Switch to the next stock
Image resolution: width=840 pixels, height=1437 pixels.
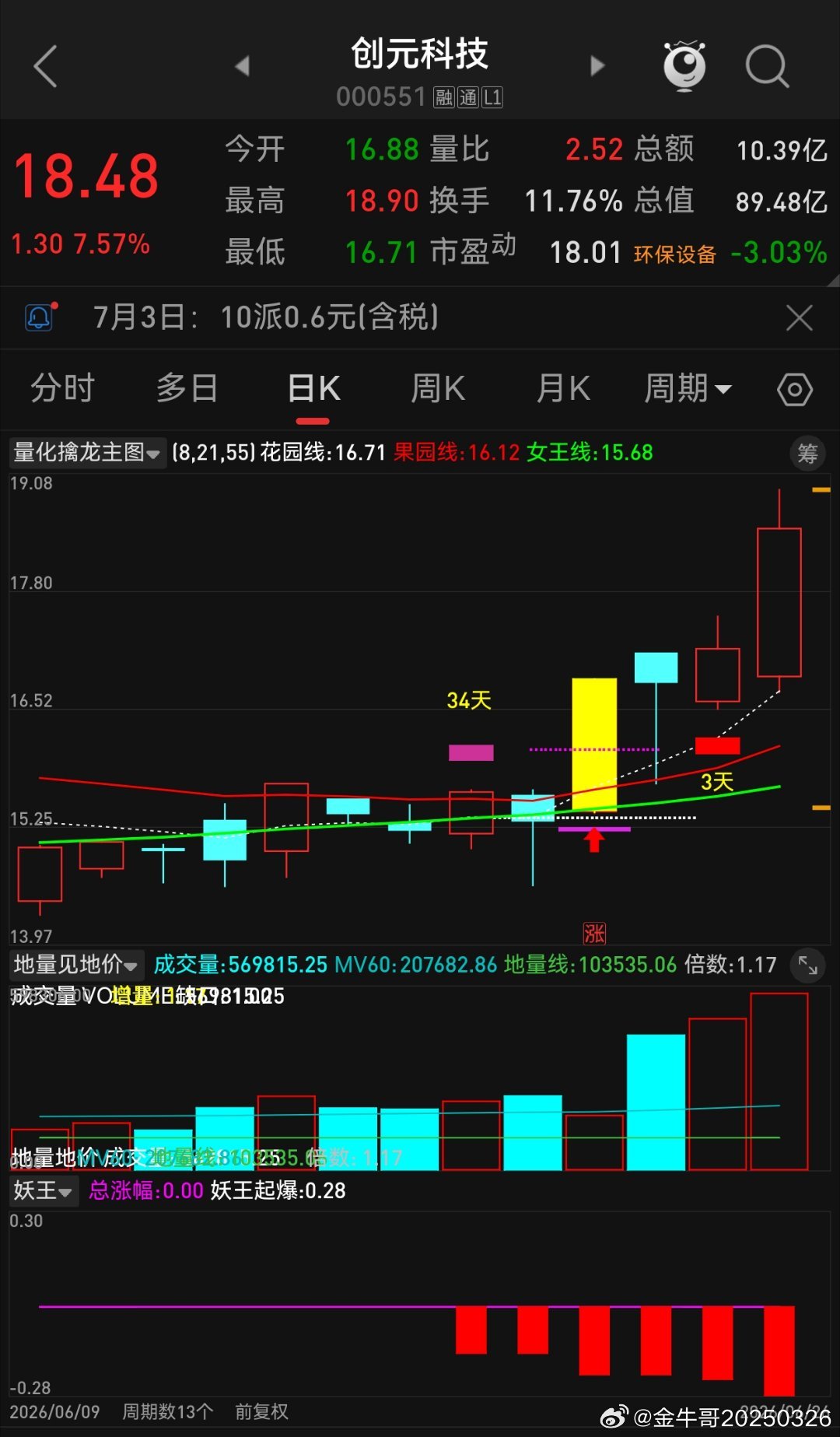click(x=597, y=66)
